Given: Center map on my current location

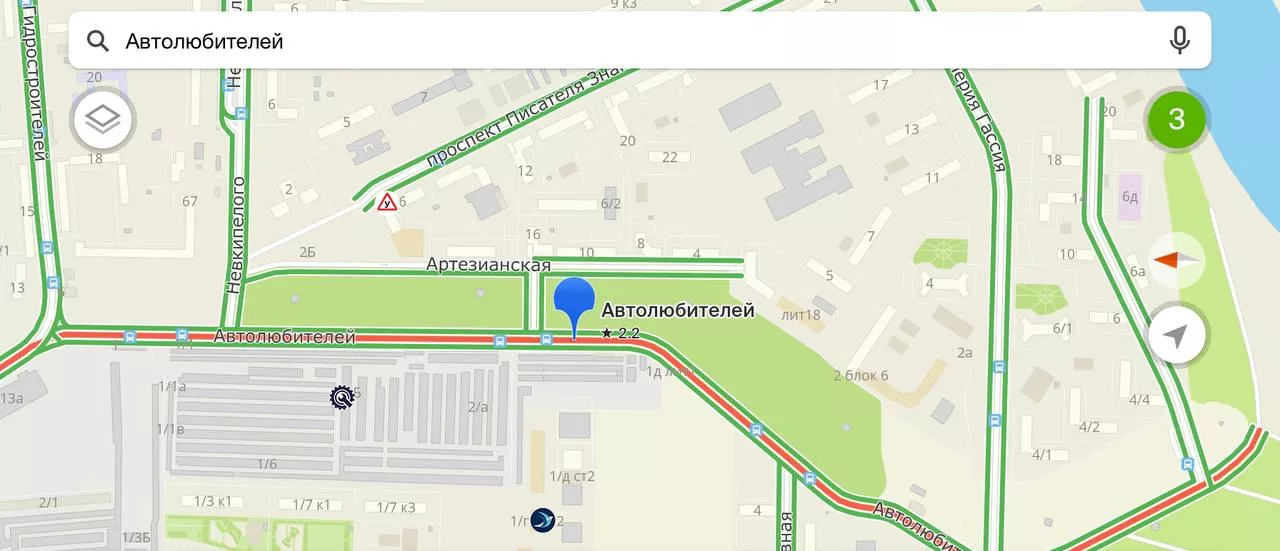Looking at the screenshot, I should 1177,336.
